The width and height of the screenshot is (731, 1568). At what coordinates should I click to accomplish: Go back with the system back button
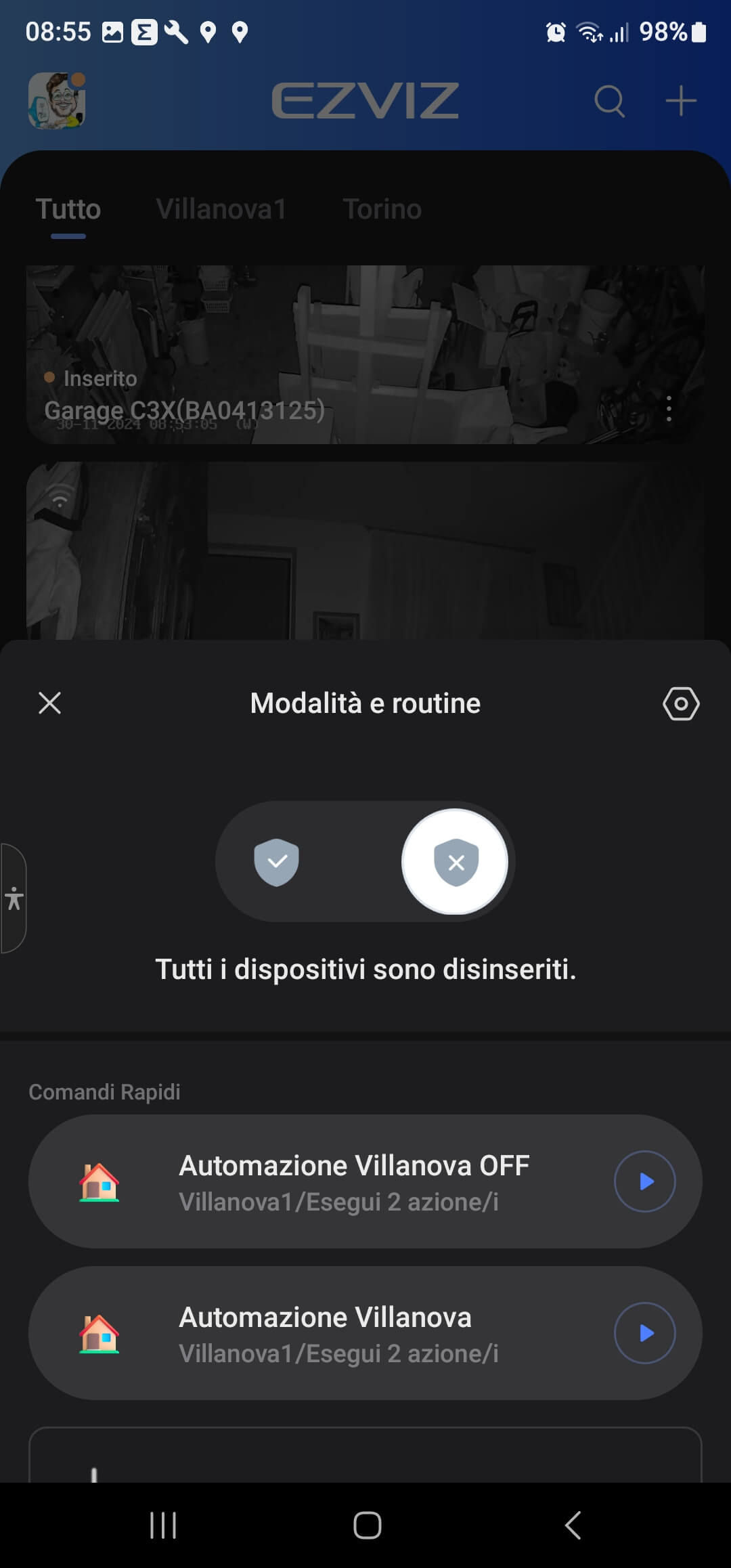click(x=573, y=1525)
